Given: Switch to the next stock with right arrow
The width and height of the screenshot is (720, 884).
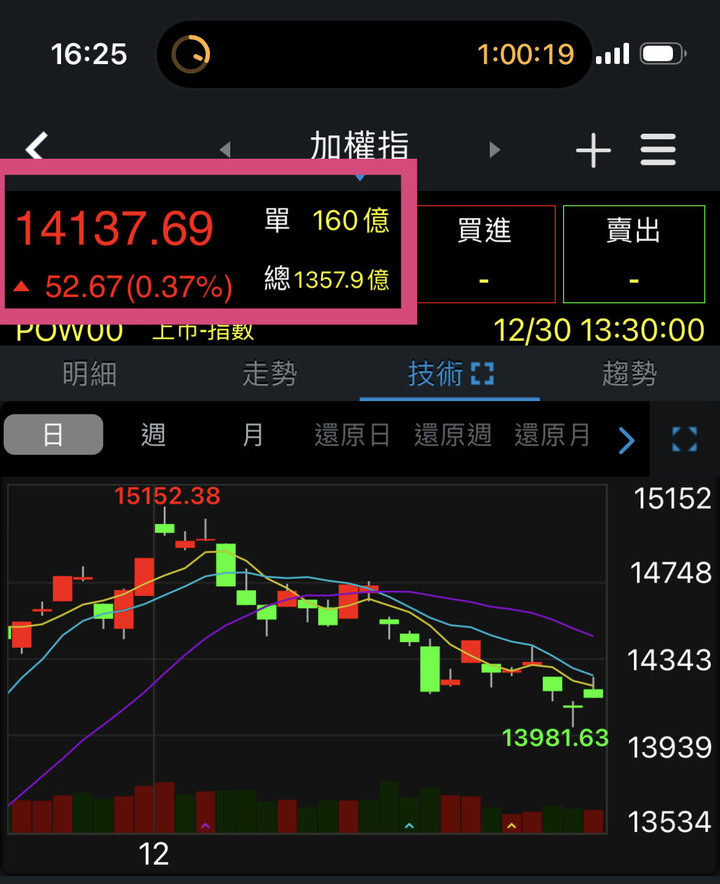Looking at the screenshot, I should tap(494, 150).
